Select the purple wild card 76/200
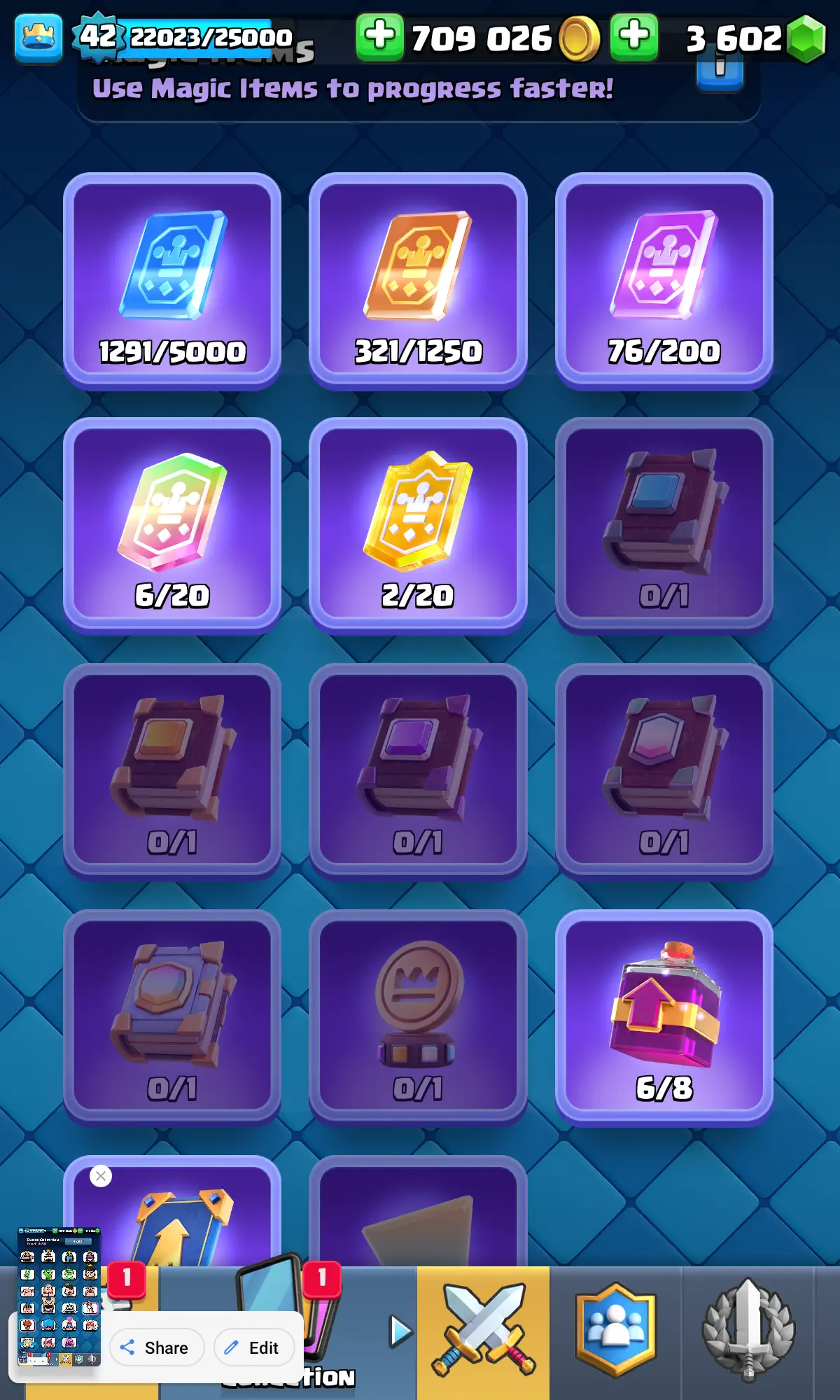Screen dimensions: 840x1400 coord(664,280)
